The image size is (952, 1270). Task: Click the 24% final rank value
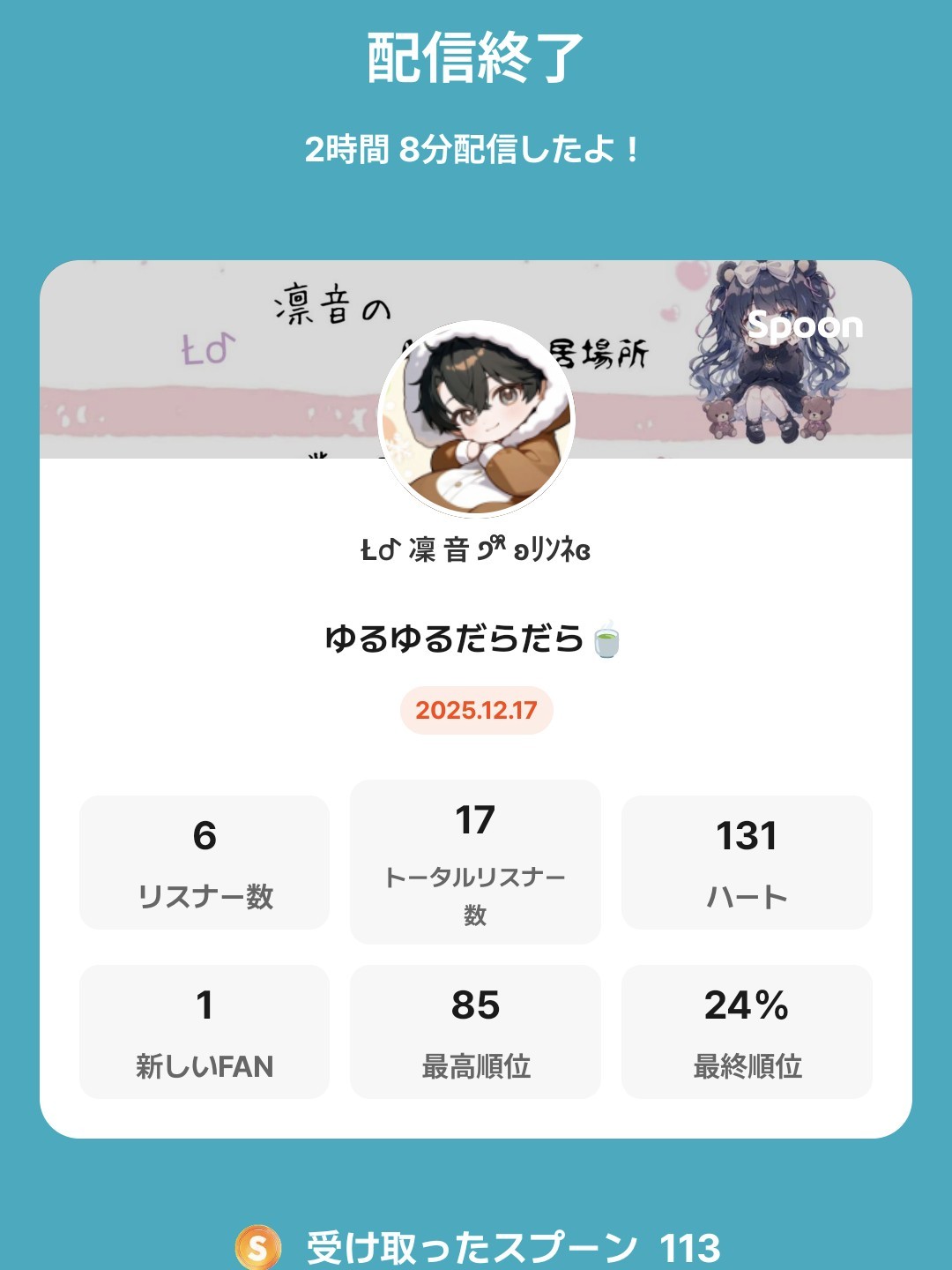click(x=747, y=1005)
